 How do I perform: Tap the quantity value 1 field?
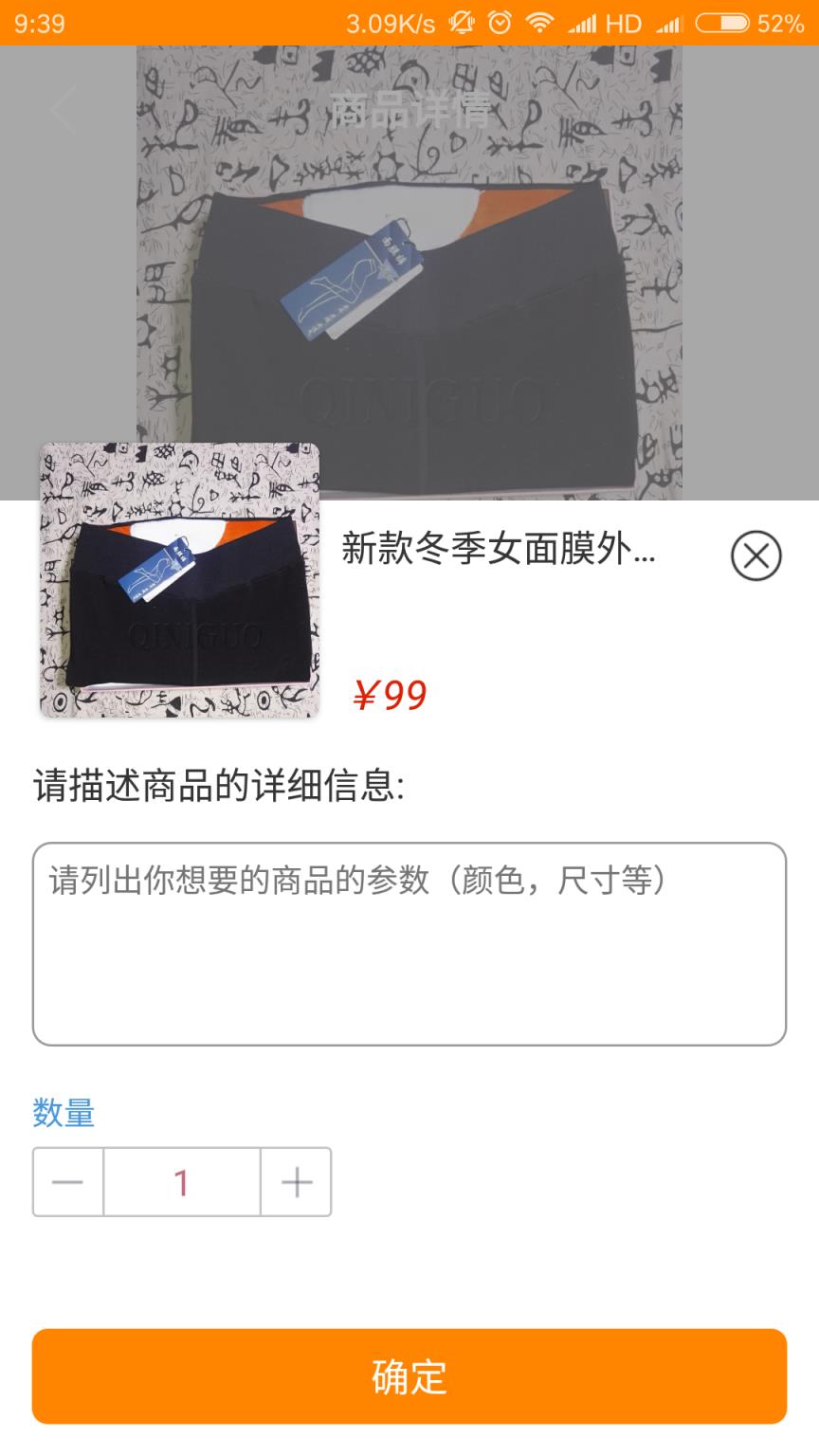click(180, 1182)
